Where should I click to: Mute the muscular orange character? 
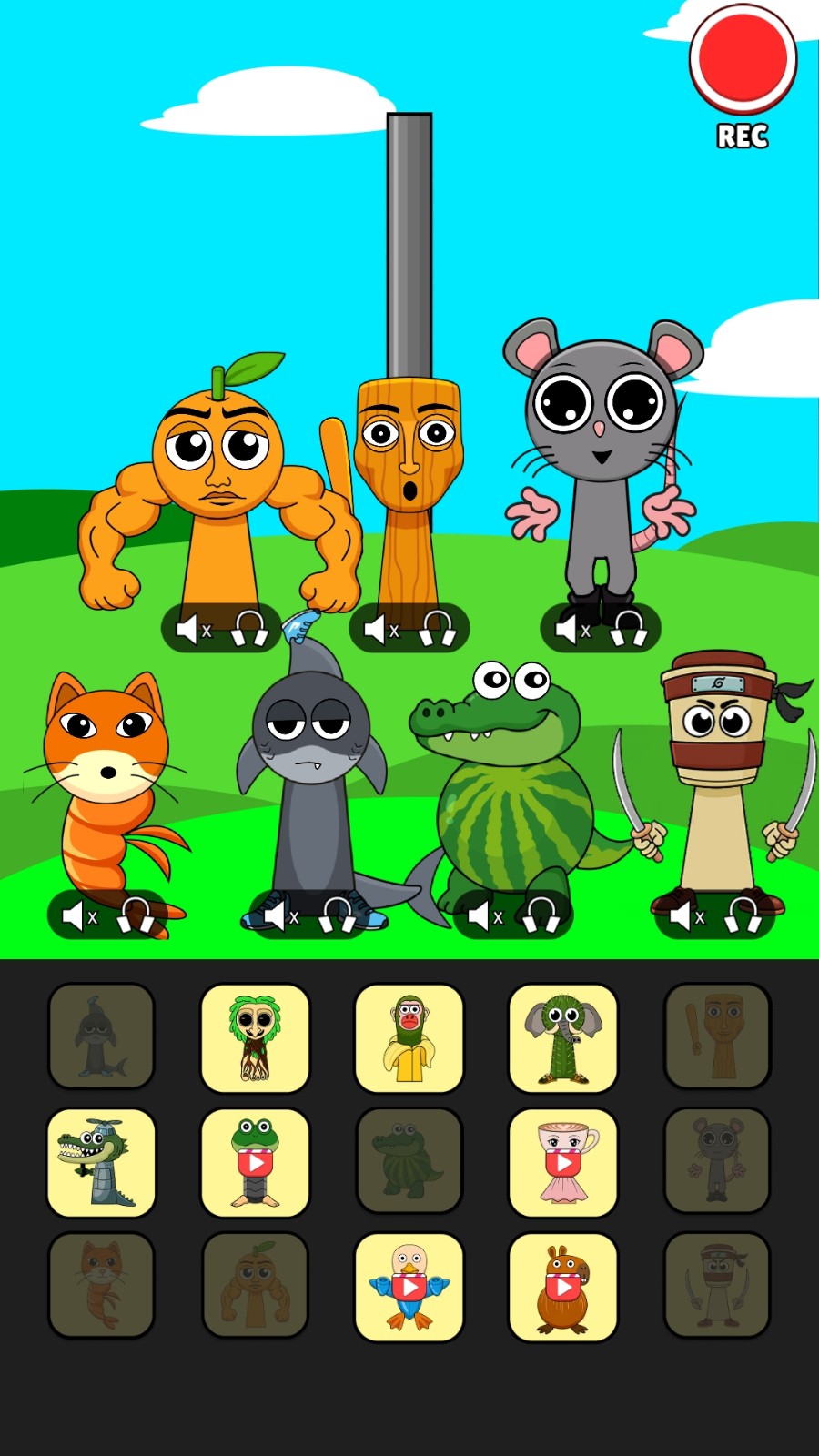click(x=193, y=629)
